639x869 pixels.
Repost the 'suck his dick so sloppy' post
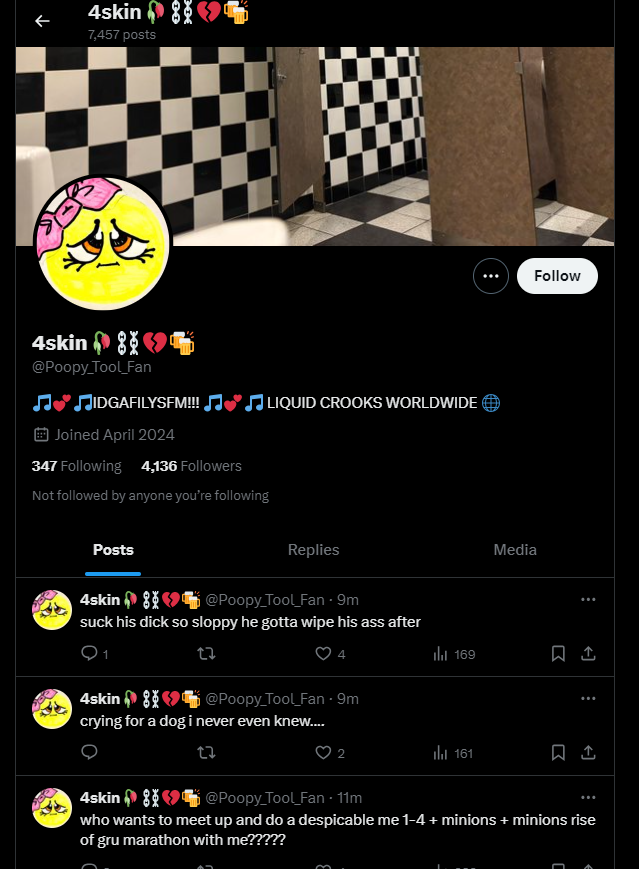point(206,654)
